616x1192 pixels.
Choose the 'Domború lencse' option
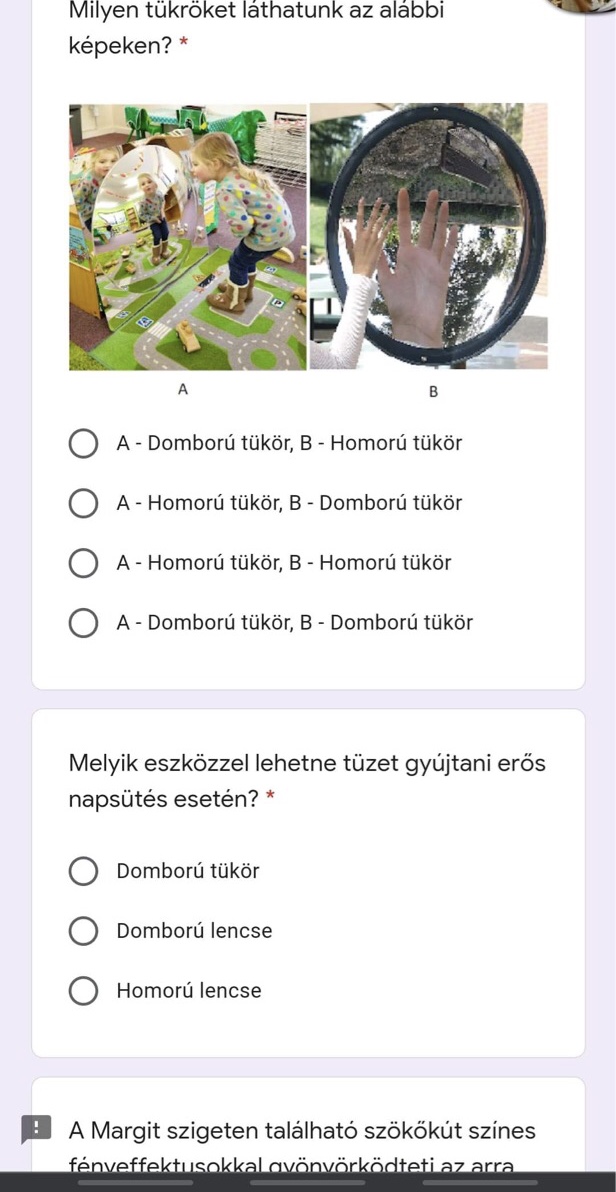click(83, 931)
